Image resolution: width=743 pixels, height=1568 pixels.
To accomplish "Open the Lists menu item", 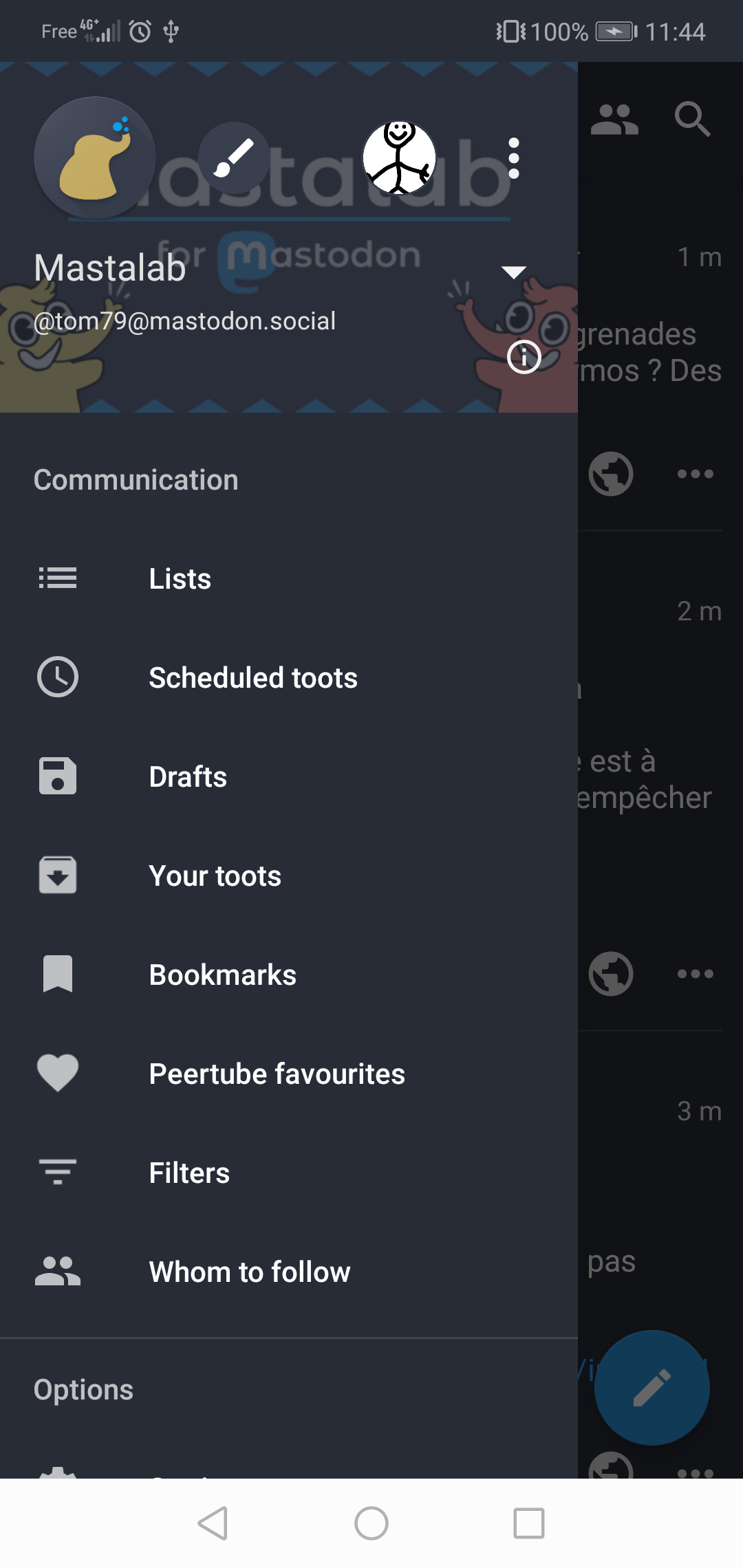I will click(180, 578).
